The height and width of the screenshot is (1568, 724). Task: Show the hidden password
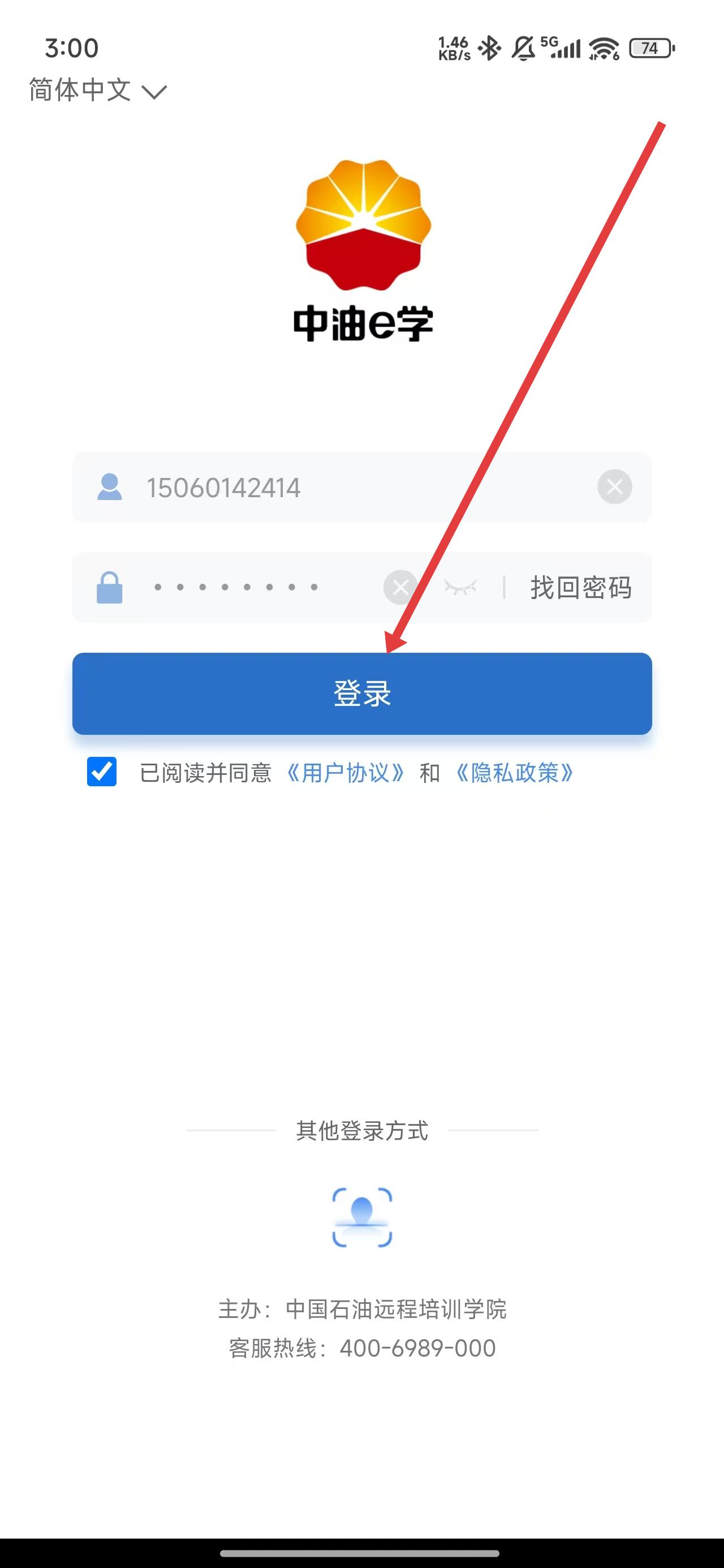(460, 587)
